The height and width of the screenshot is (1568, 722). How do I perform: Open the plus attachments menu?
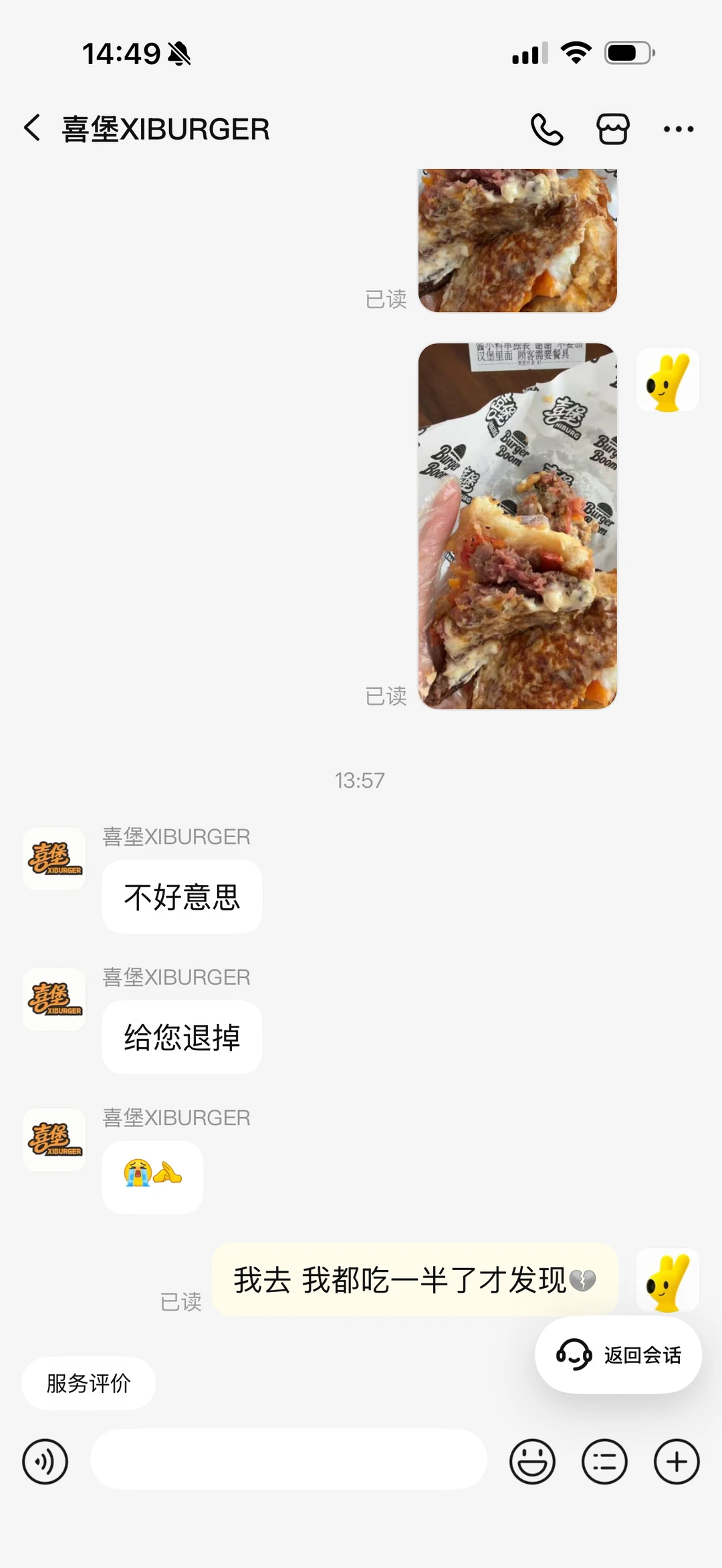click(x=677, y=1462)
